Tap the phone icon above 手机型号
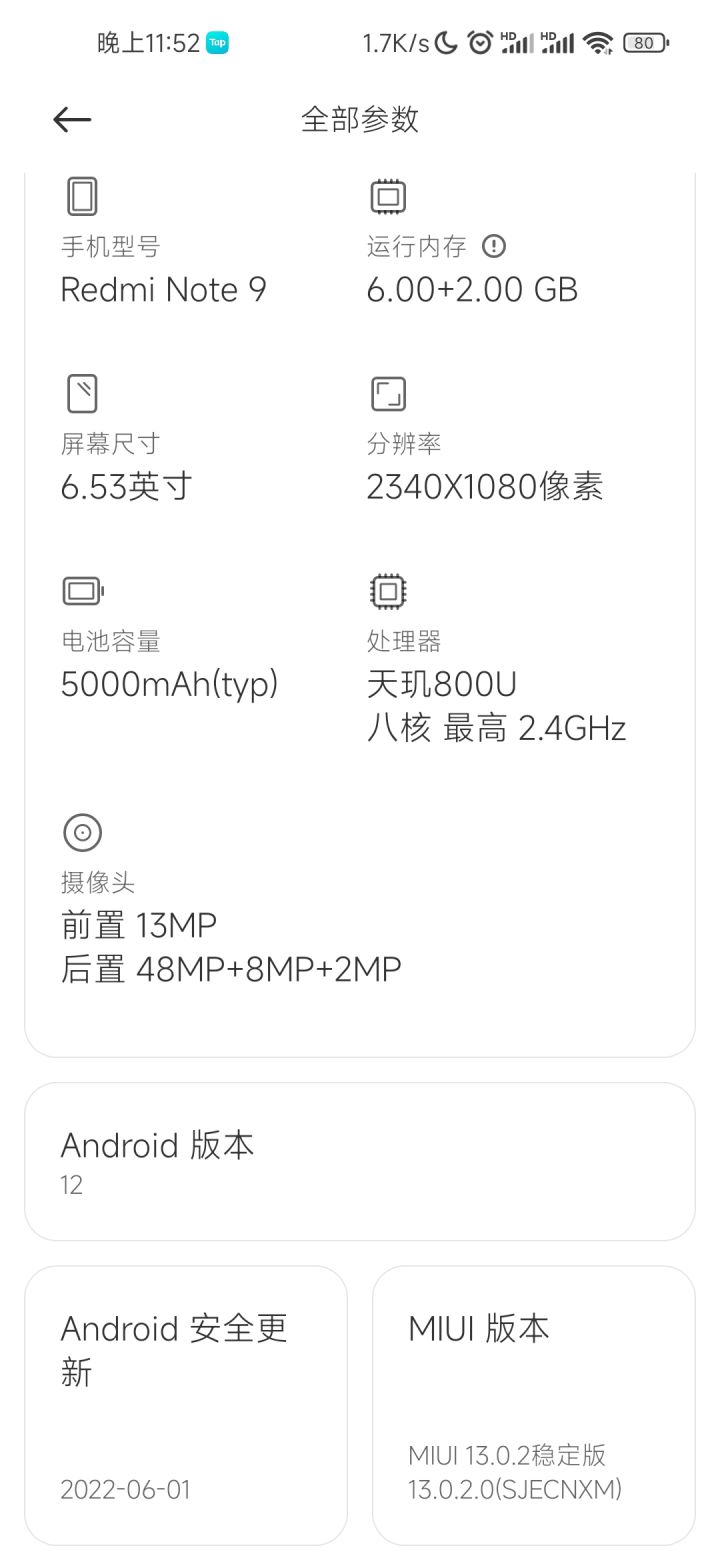This screenshot has width=720, height=1560. (x=82, y=196)
